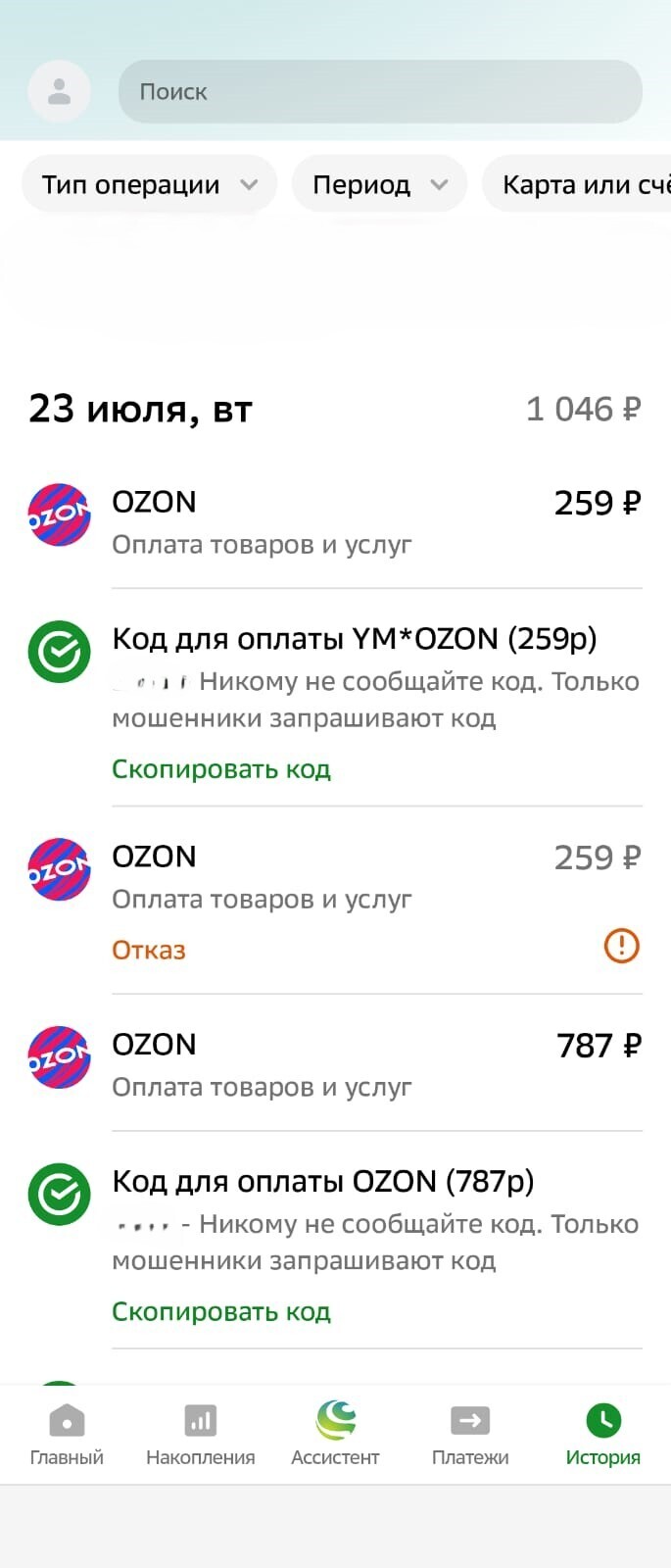
Task: Go to the Платежи tab
Action: pyautogui.click(x=470, y=1434)
